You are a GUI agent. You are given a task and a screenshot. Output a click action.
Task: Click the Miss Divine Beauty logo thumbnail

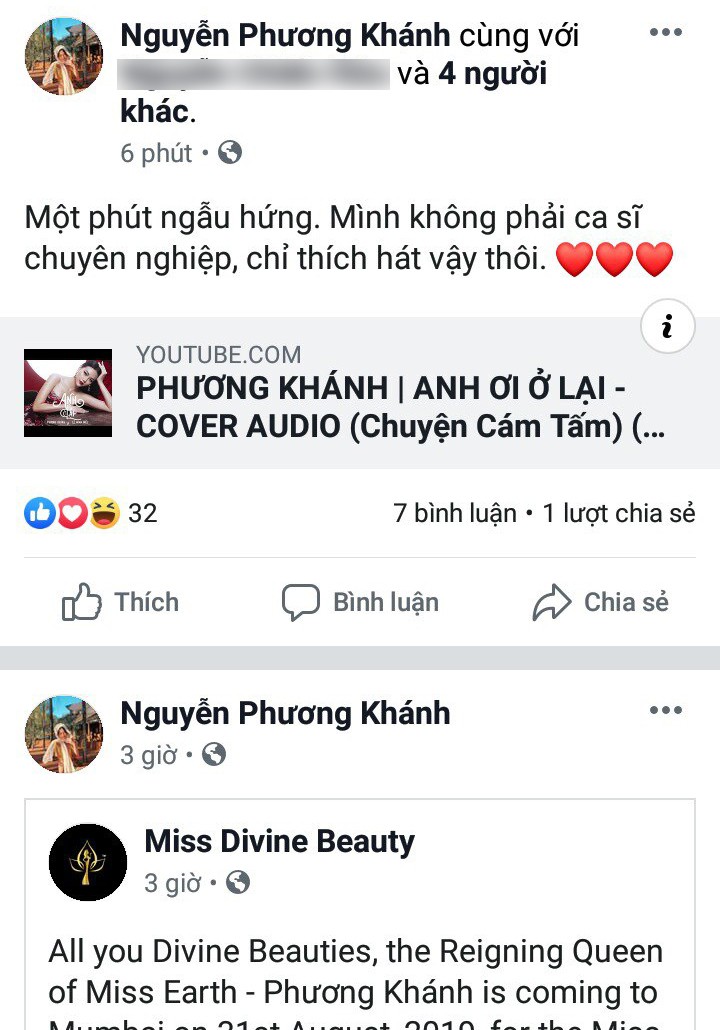point(90,861)
